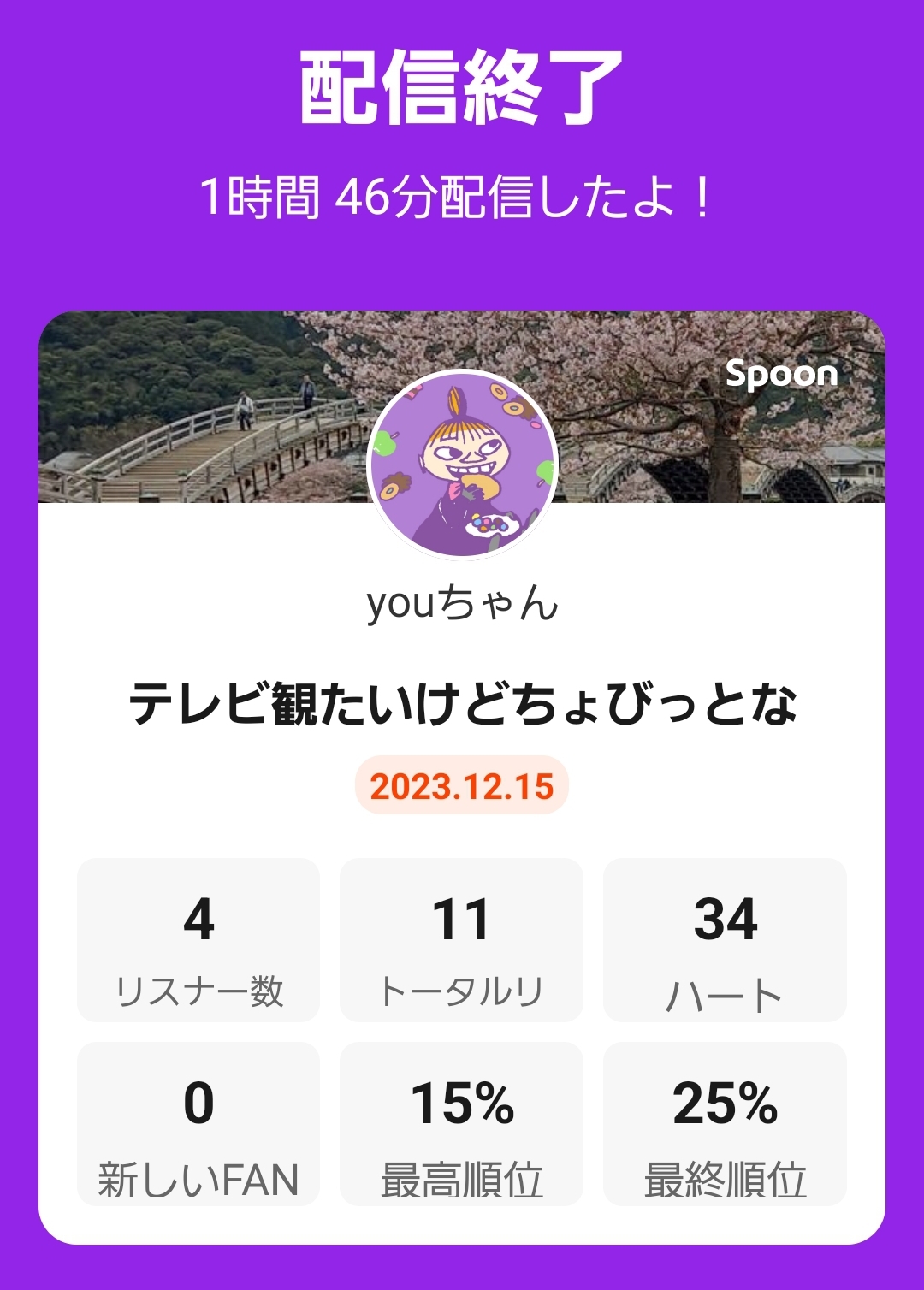Viewport: 924px width, 1290px height.
Task: Expand the broadcast summary card
Action: tap(462, 770)
